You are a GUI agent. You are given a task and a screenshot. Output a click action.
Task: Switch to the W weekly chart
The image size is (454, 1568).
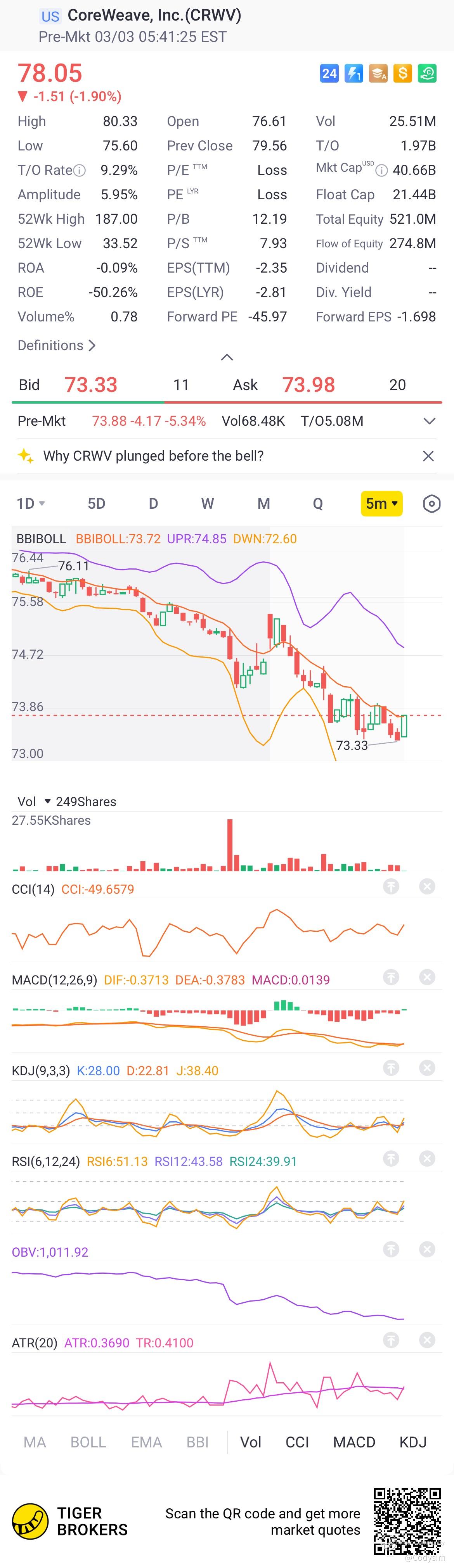pyautogui.click(x=207, y=503)
